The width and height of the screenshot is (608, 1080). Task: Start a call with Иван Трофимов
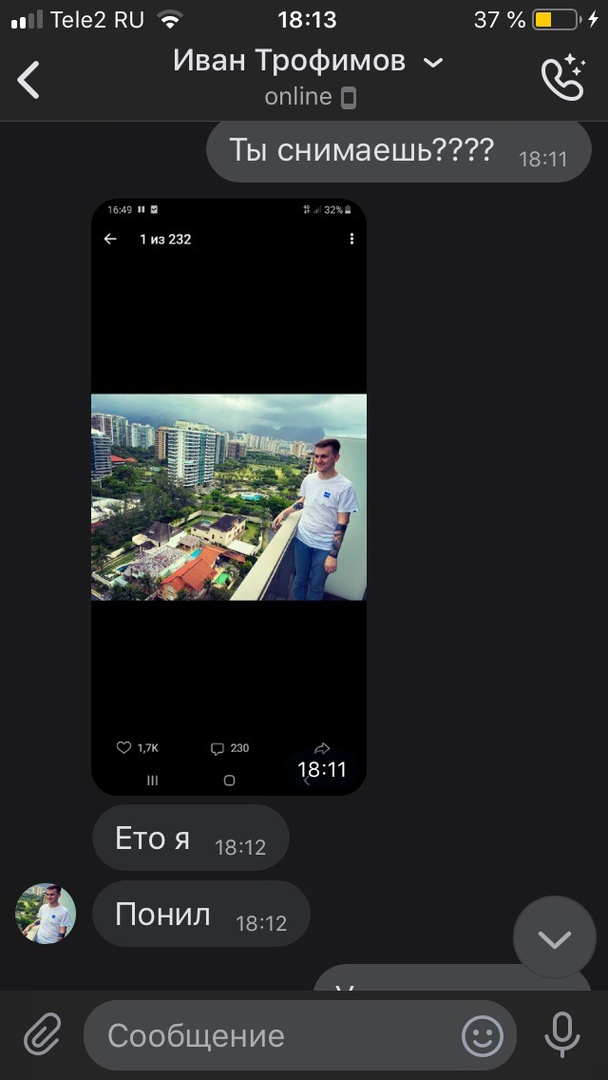(561, 78)
